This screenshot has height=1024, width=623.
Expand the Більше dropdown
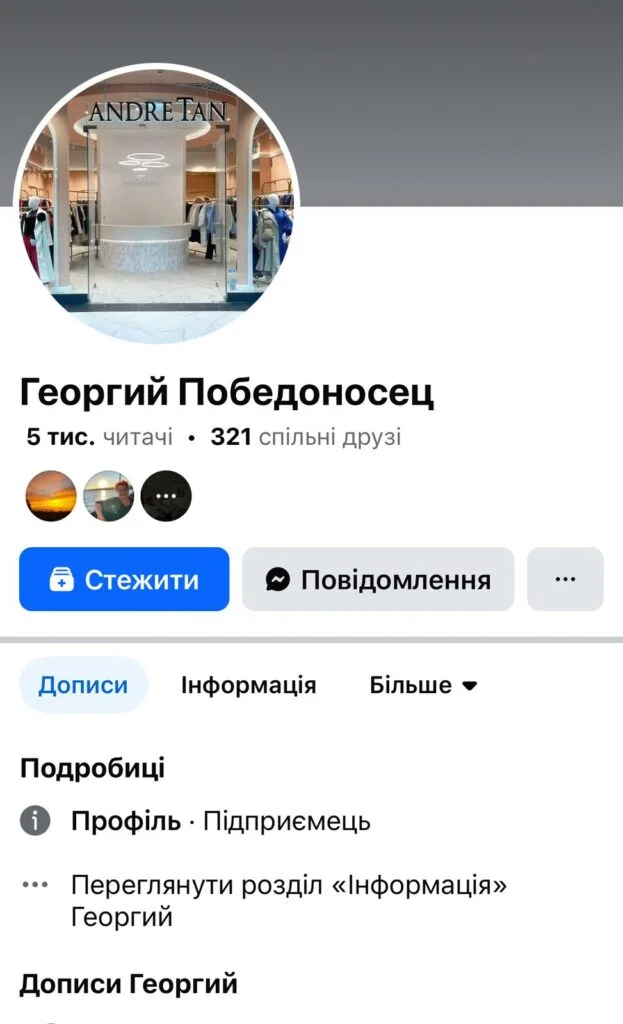point(423,685)
